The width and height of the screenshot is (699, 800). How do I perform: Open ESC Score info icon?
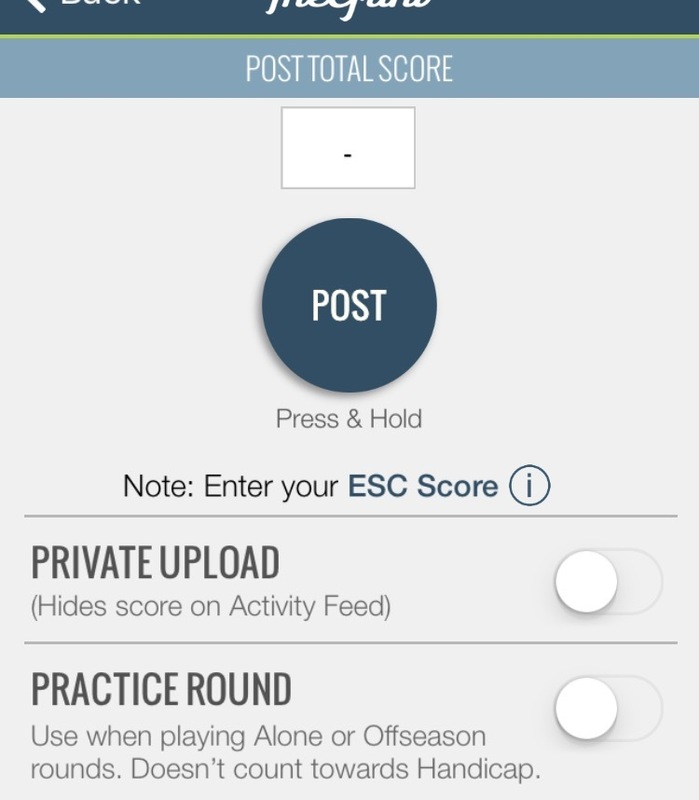(529, 487)
